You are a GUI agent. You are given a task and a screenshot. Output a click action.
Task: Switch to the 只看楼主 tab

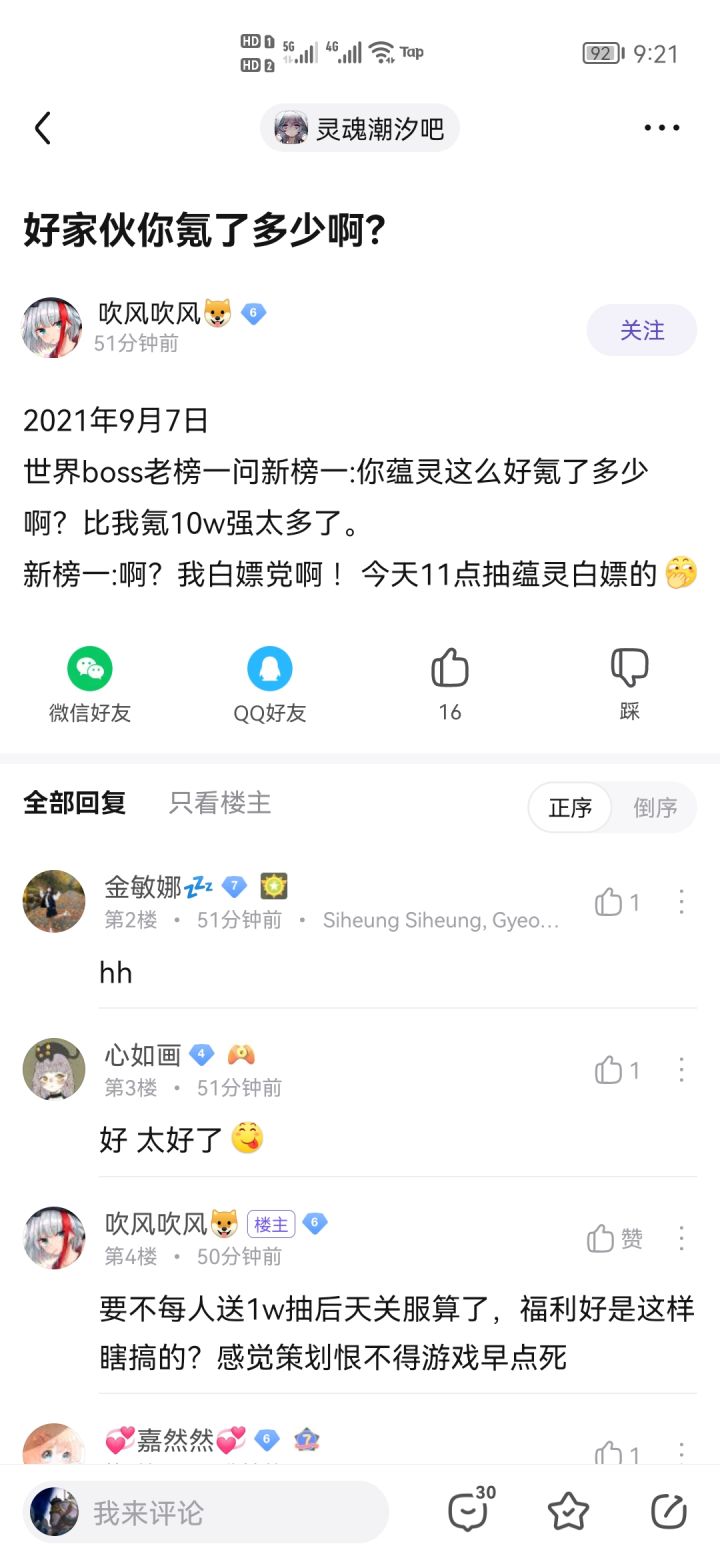(x=220, y=803)
